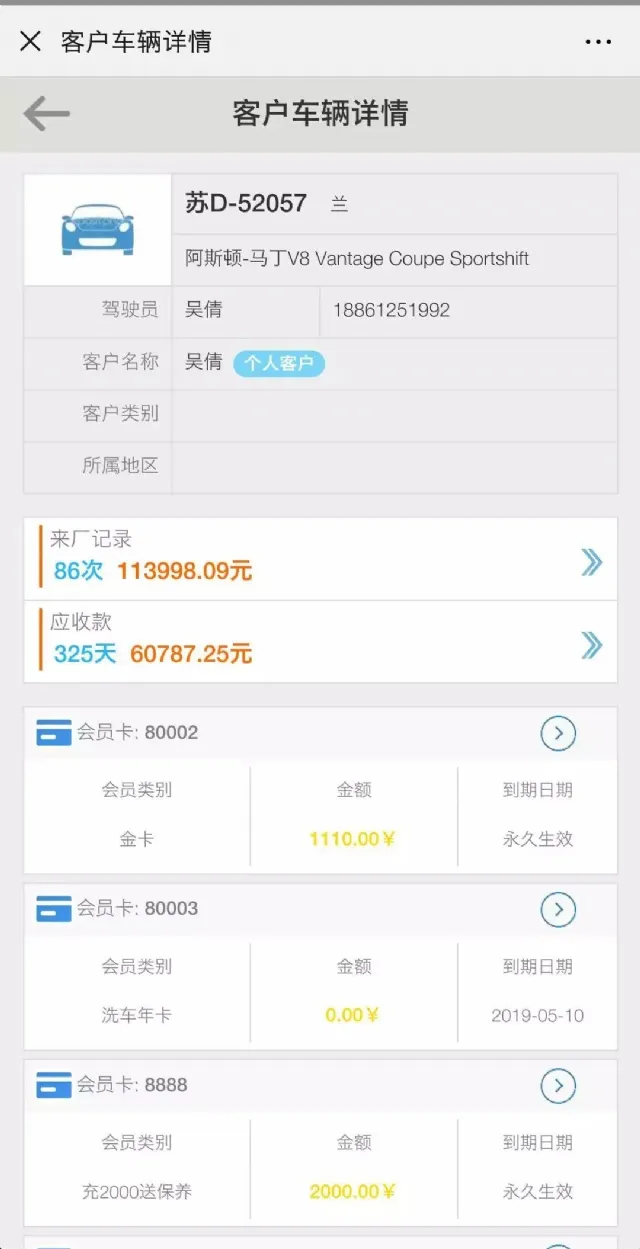
Task: Open 来厂记录 visit records
Action: pyautogui.click(x=591, y=563)
